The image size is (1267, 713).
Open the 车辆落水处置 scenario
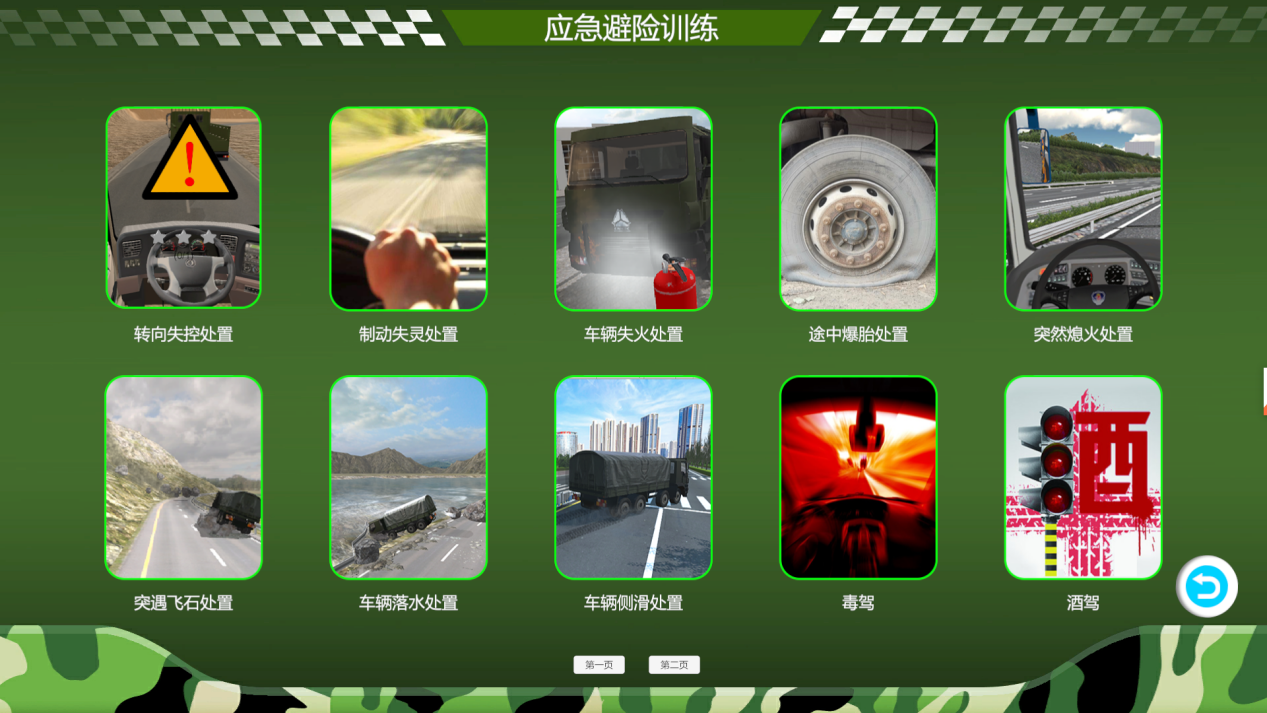tap(408, 477)
